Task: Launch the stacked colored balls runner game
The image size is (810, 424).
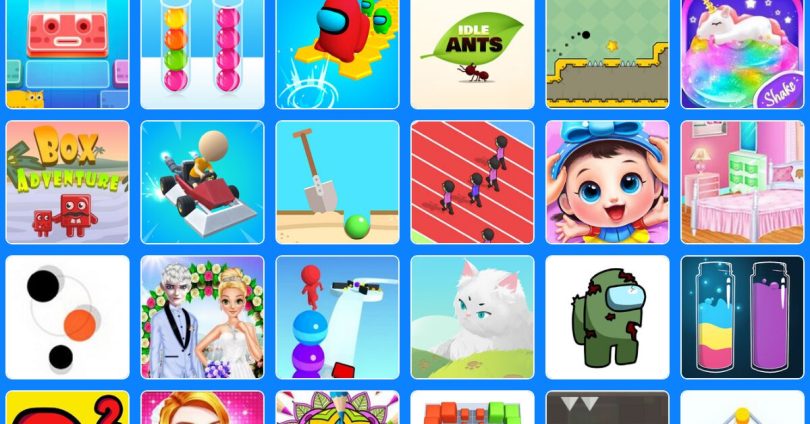Action: coord(337,317)
